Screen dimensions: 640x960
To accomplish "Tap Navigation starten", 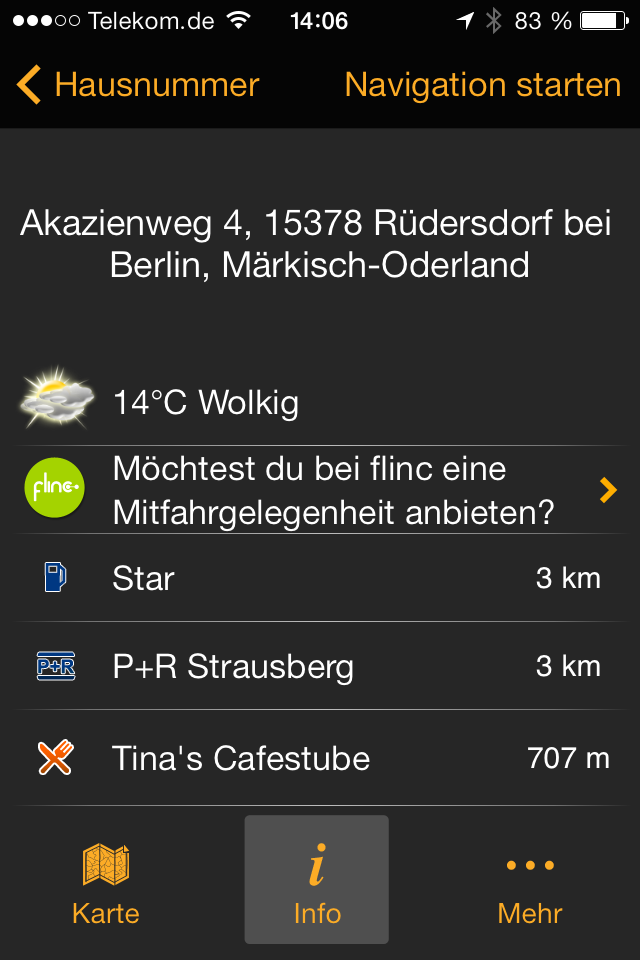I will 482,86.
